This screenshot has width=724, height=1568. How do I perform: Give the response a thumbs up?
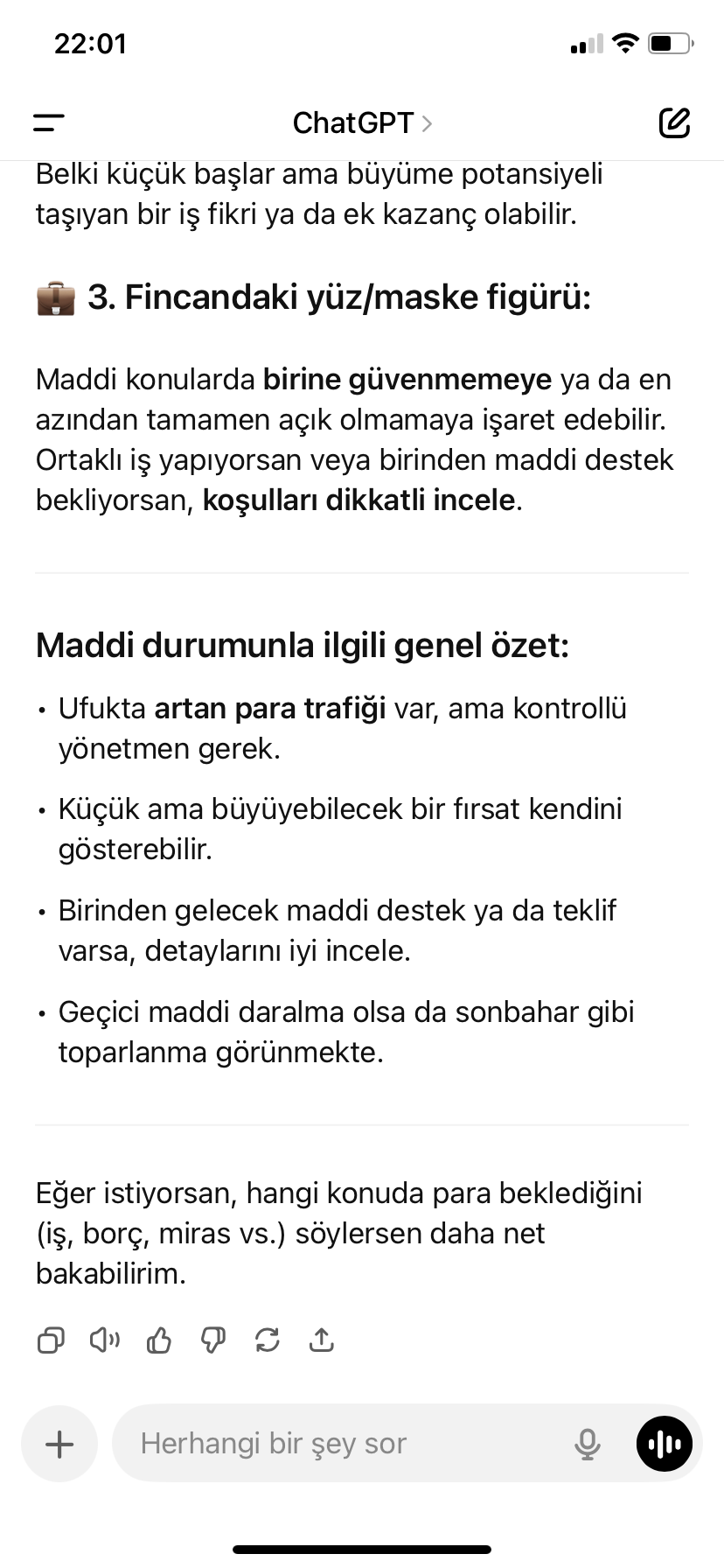[x=159, y=1340]
